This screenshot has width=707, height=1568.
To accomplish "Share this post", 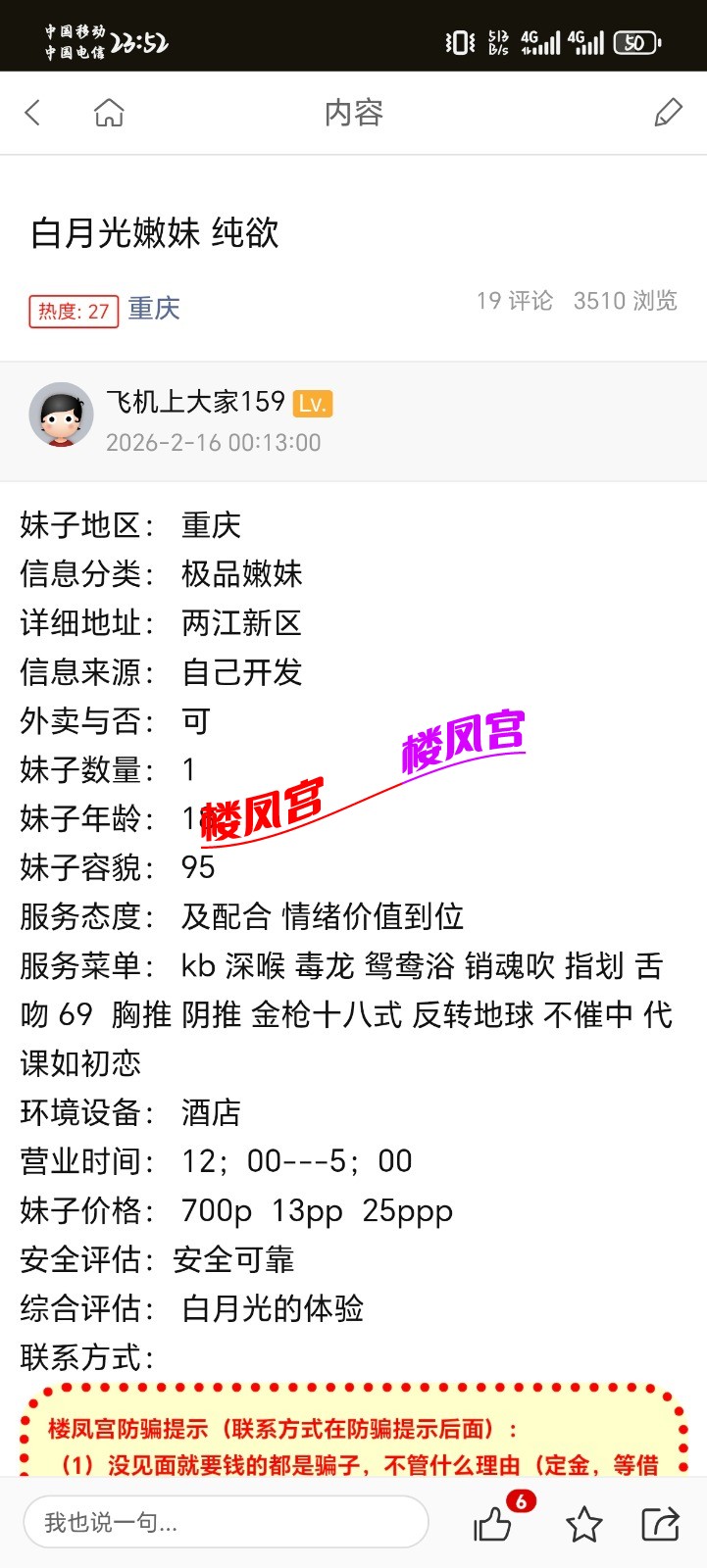I will tap(660, 1524).
